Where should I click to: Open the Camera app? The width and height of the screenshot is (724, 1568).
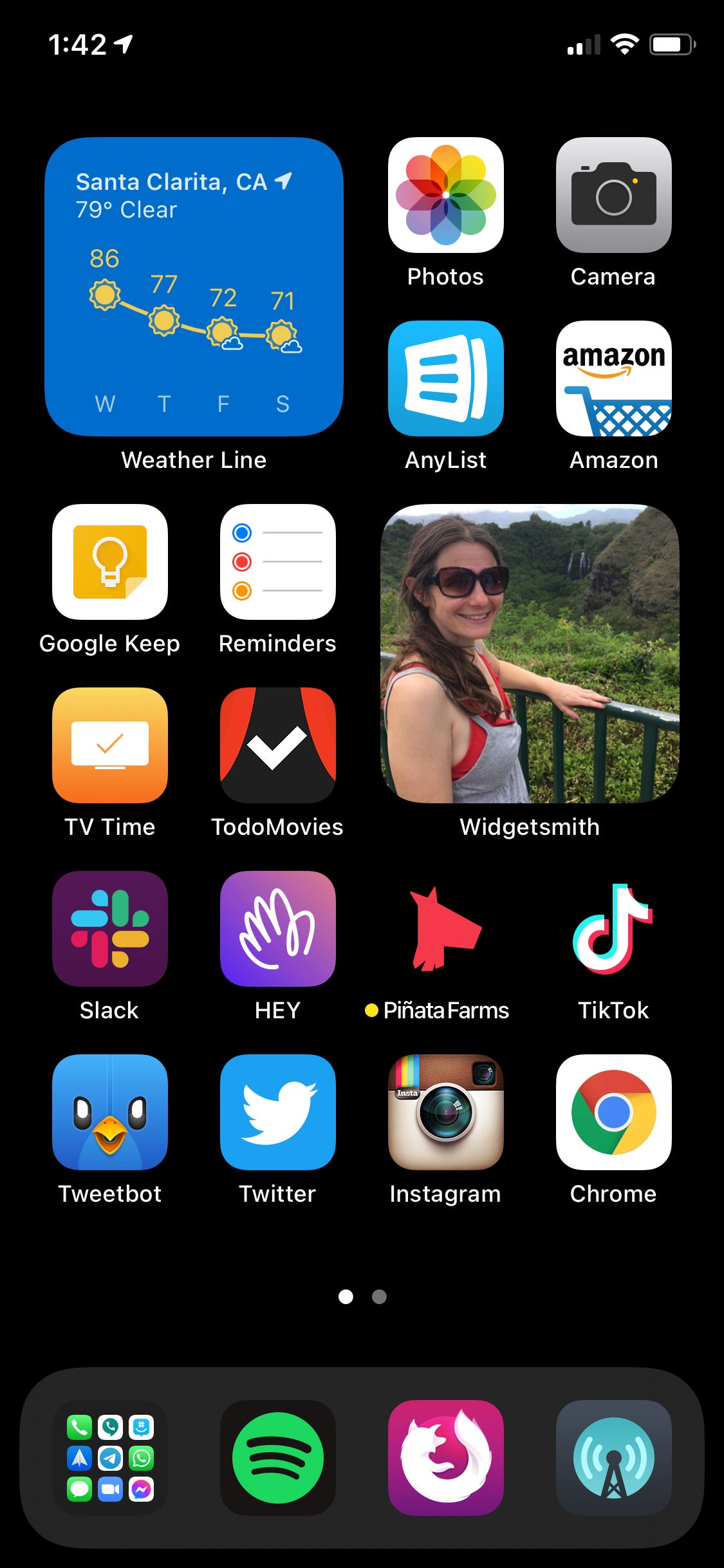(x=613, y=195)
